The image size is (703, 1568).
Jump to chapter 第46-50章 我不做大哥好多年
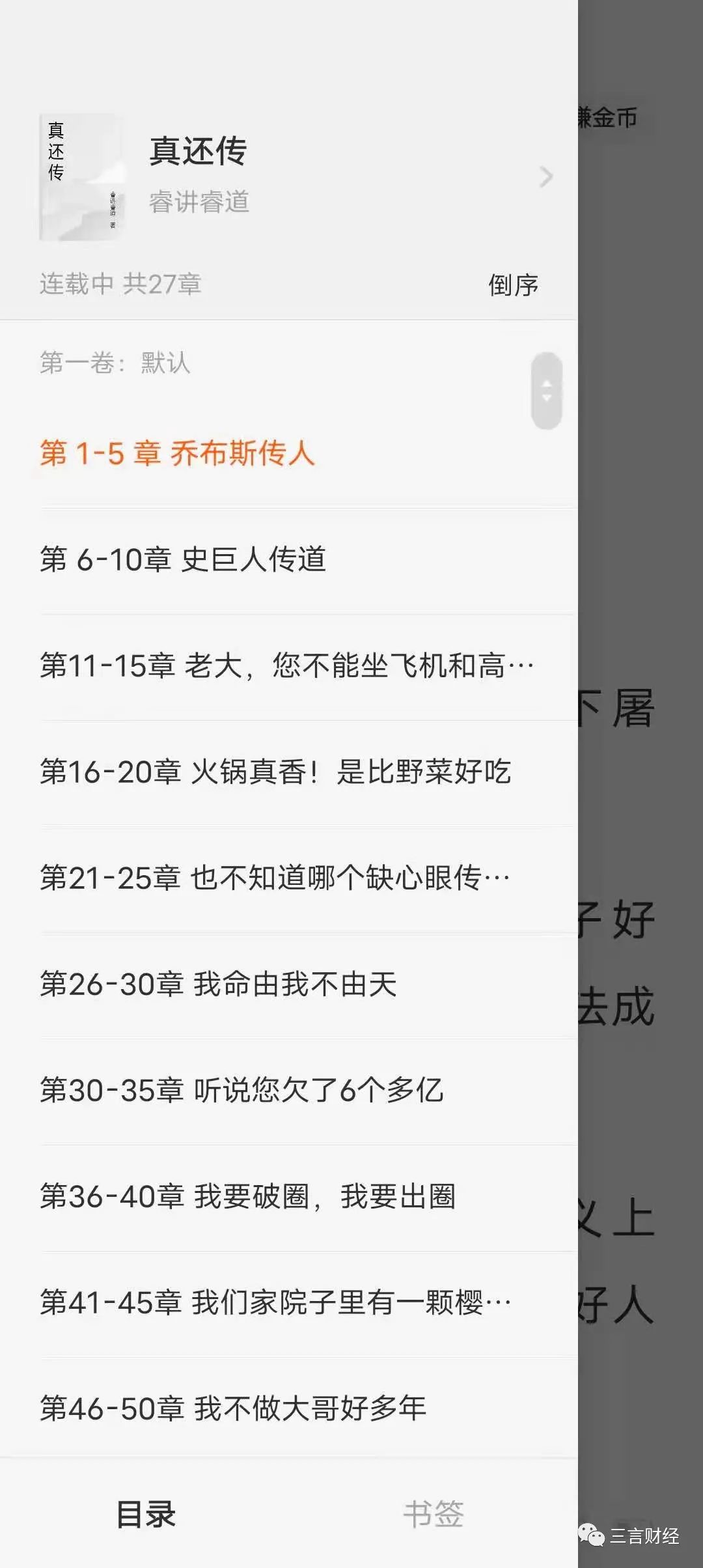tap(233, 1408)
